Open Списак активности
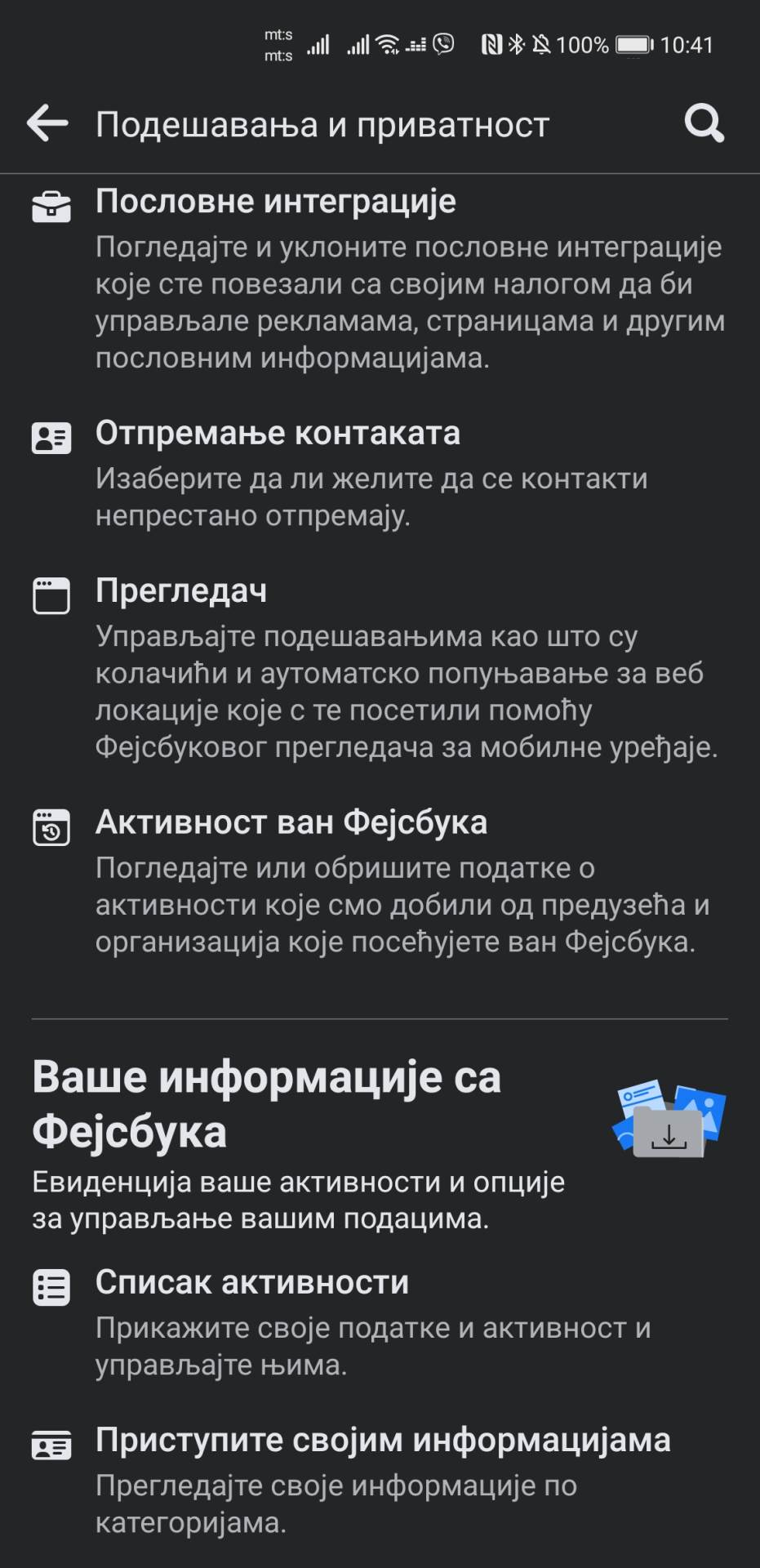This screenshot has width=760, height=1568. [252, 1282]
